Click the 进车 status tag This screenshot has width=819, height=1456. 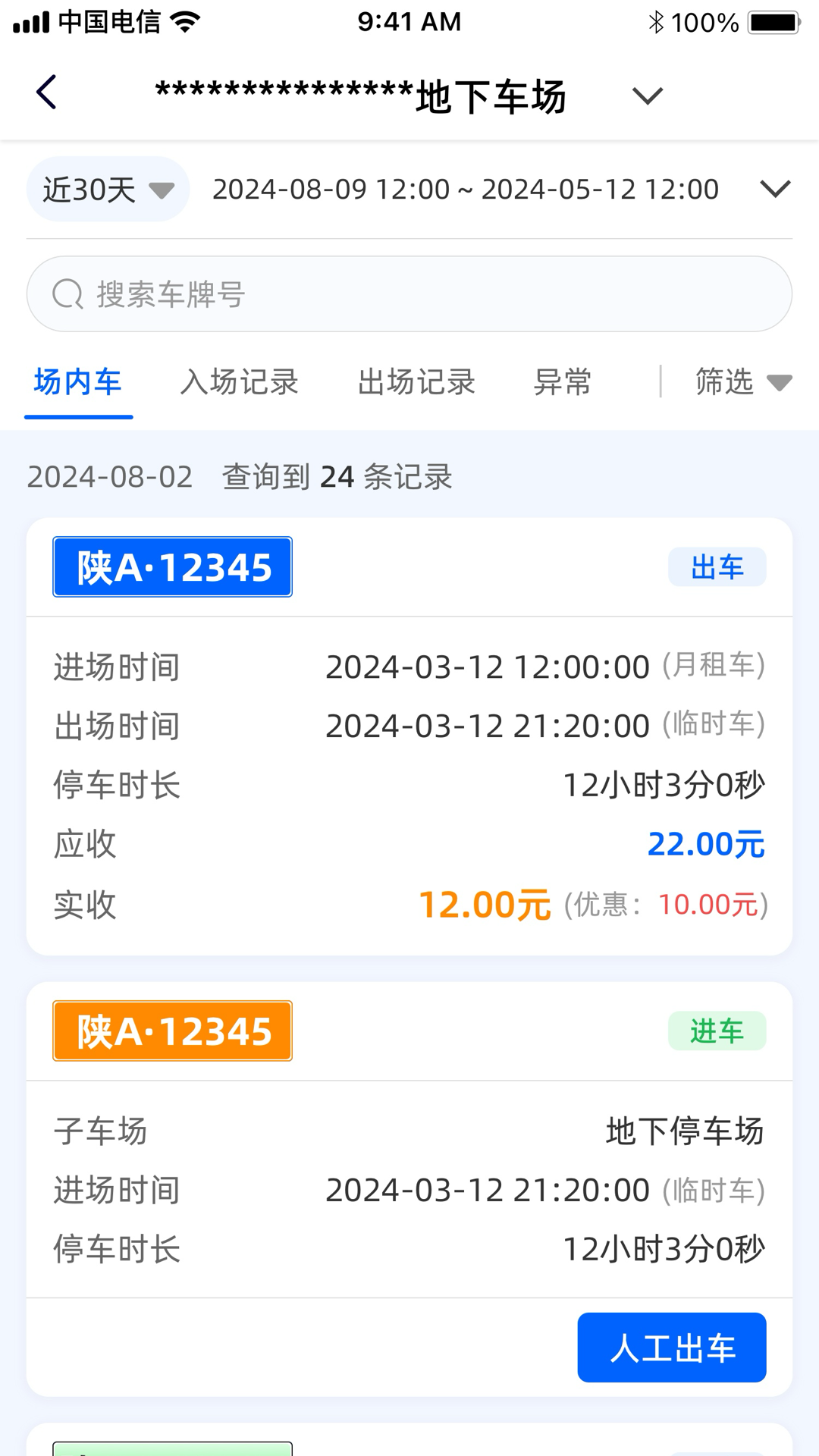tap(717, 1031)
